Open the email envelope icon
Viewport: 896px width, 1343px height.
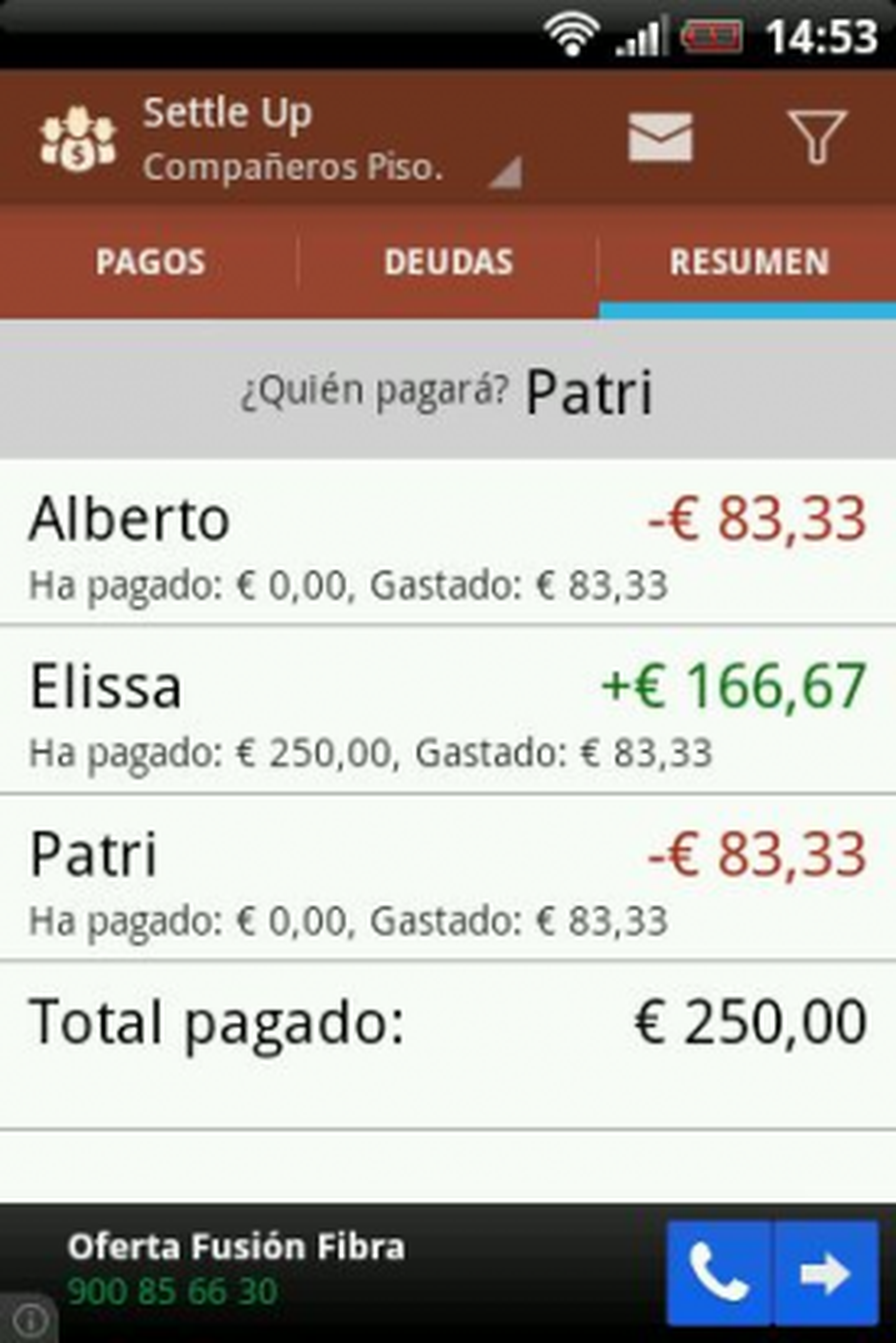point(660,137)
